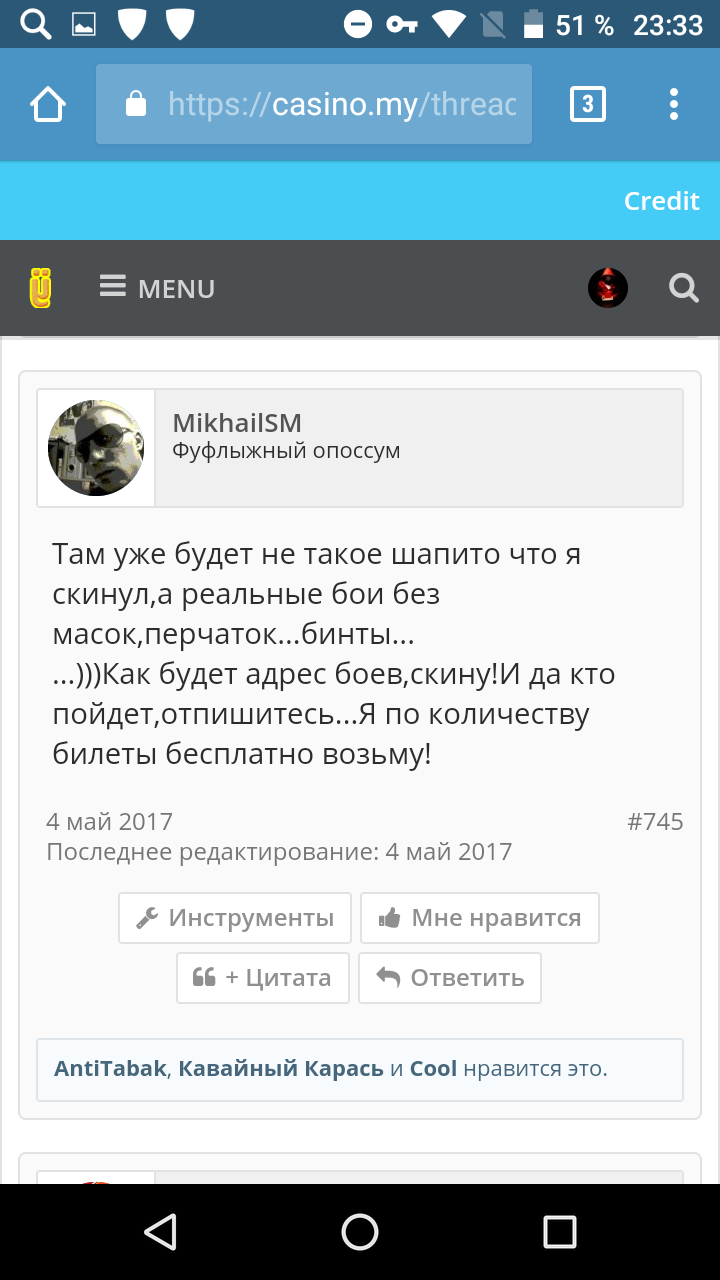Open Инструменты for this post
The width and height of the screenshot is (720, 1280).
click(235, 918)
